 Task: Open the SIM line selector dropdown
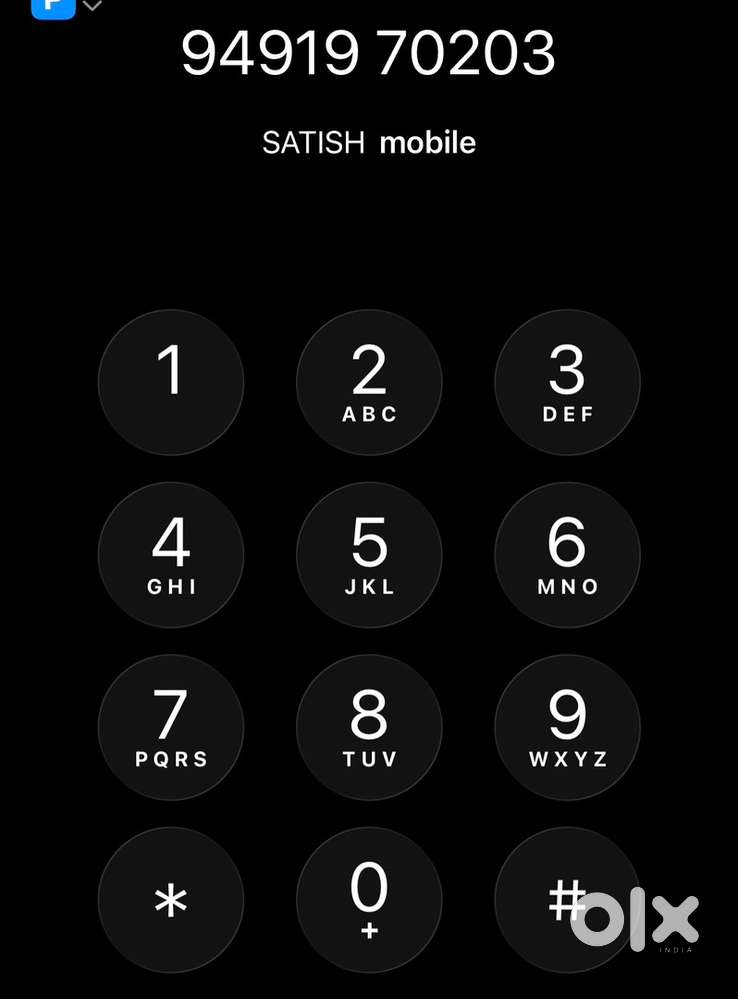68,7
